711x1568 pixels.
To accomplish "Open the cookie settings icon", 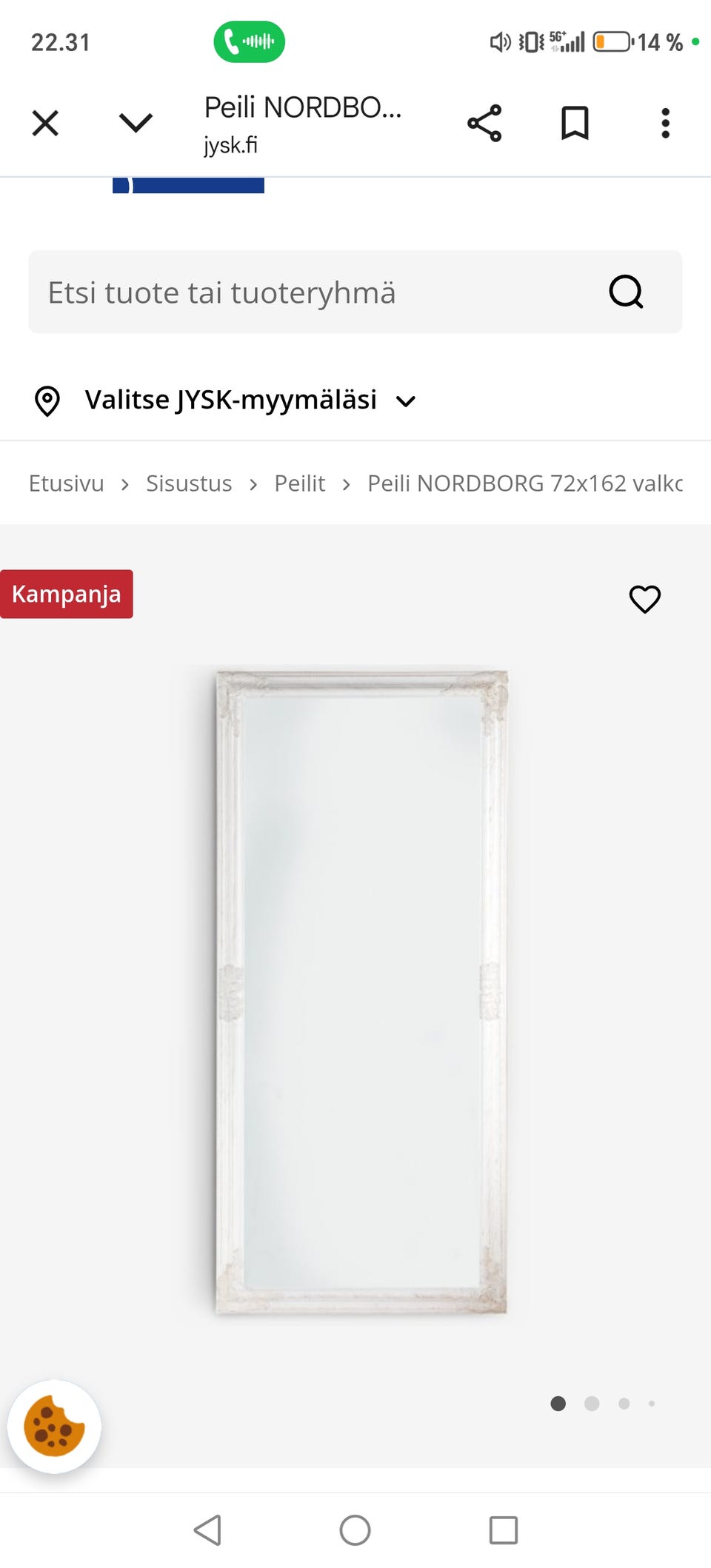I will [53, 1428].
